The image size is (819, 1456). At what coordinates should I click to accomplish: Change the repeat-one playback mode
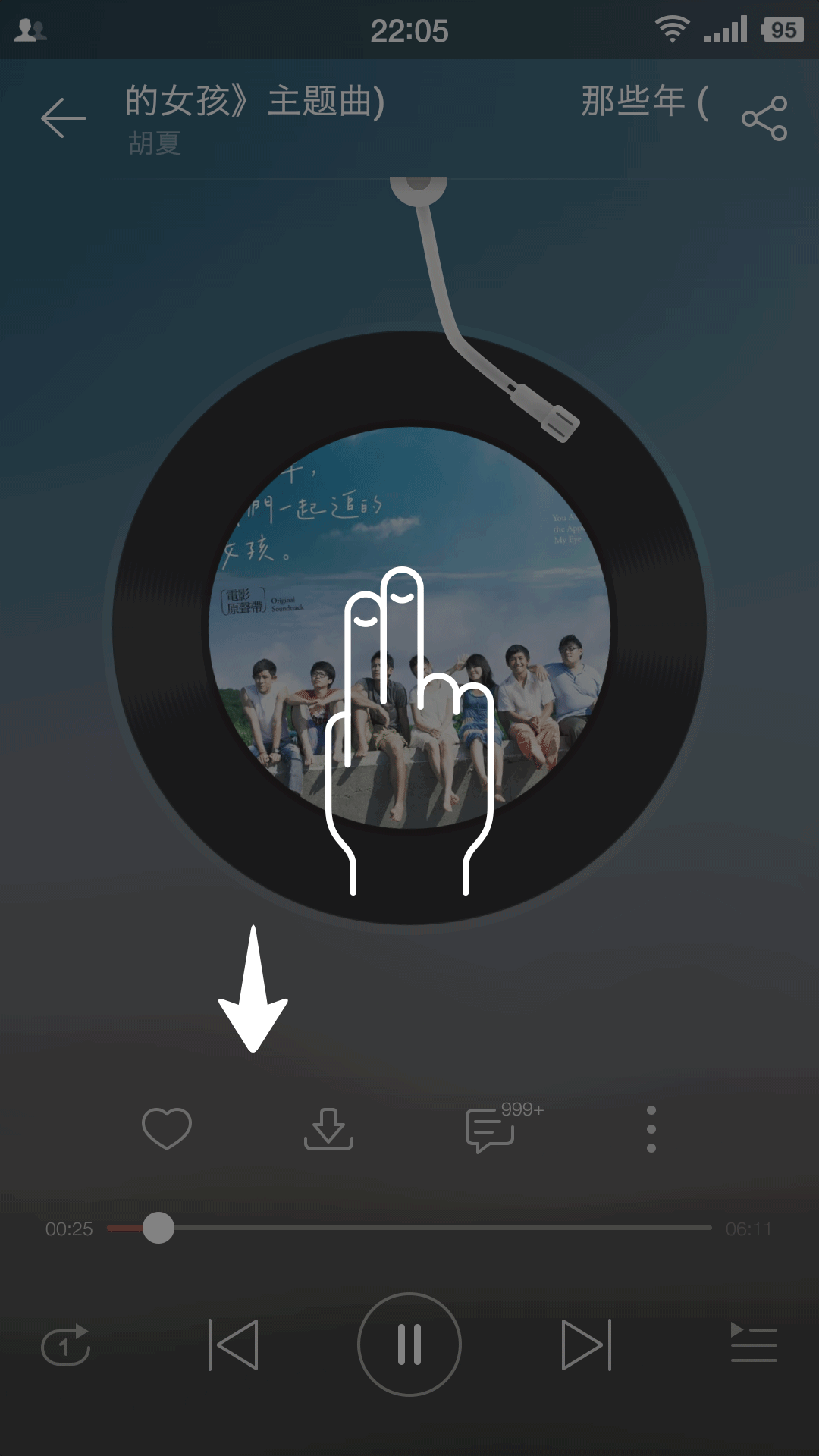tap(66, 1345)
